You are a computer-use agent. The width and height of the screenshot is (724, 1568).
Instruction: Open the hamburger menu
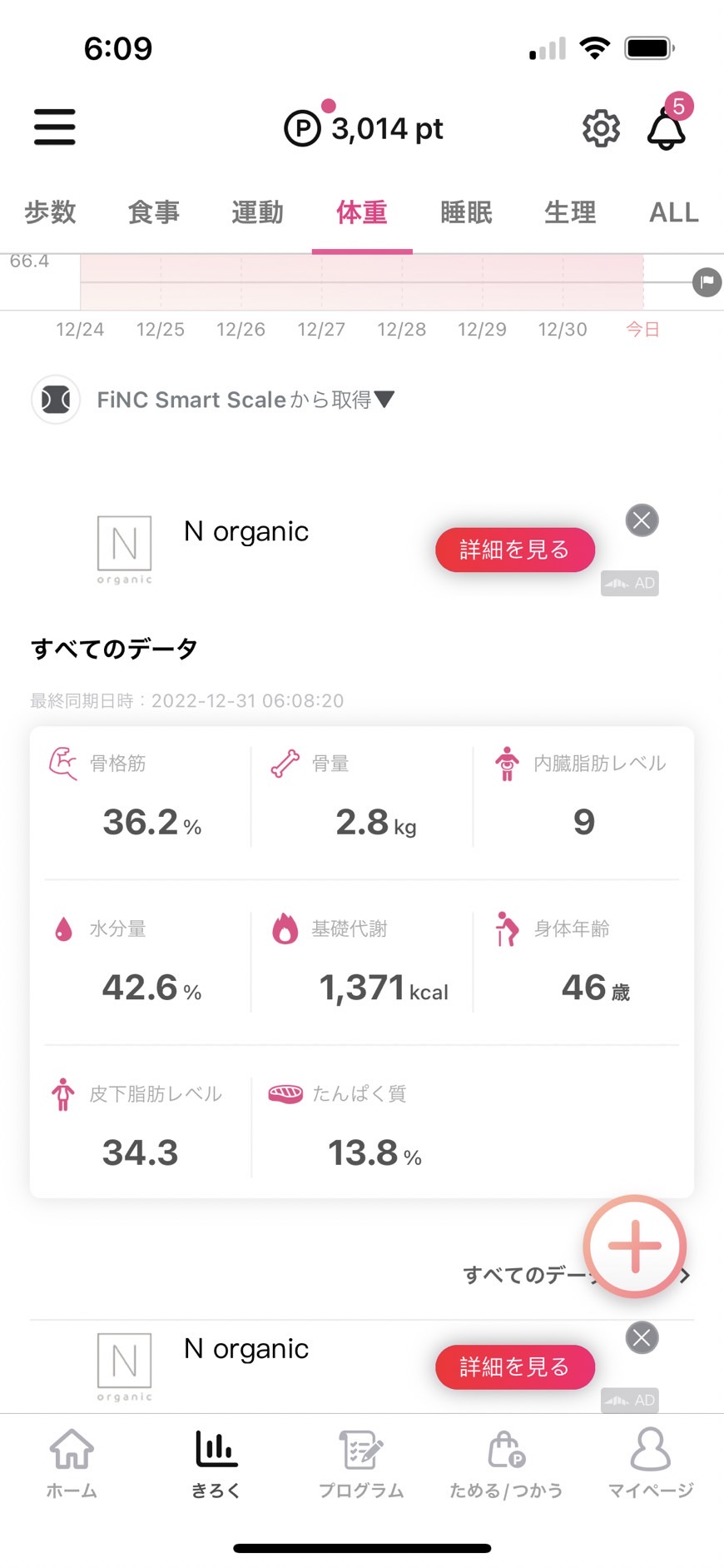pyautogui.click(x=55, y=127)
